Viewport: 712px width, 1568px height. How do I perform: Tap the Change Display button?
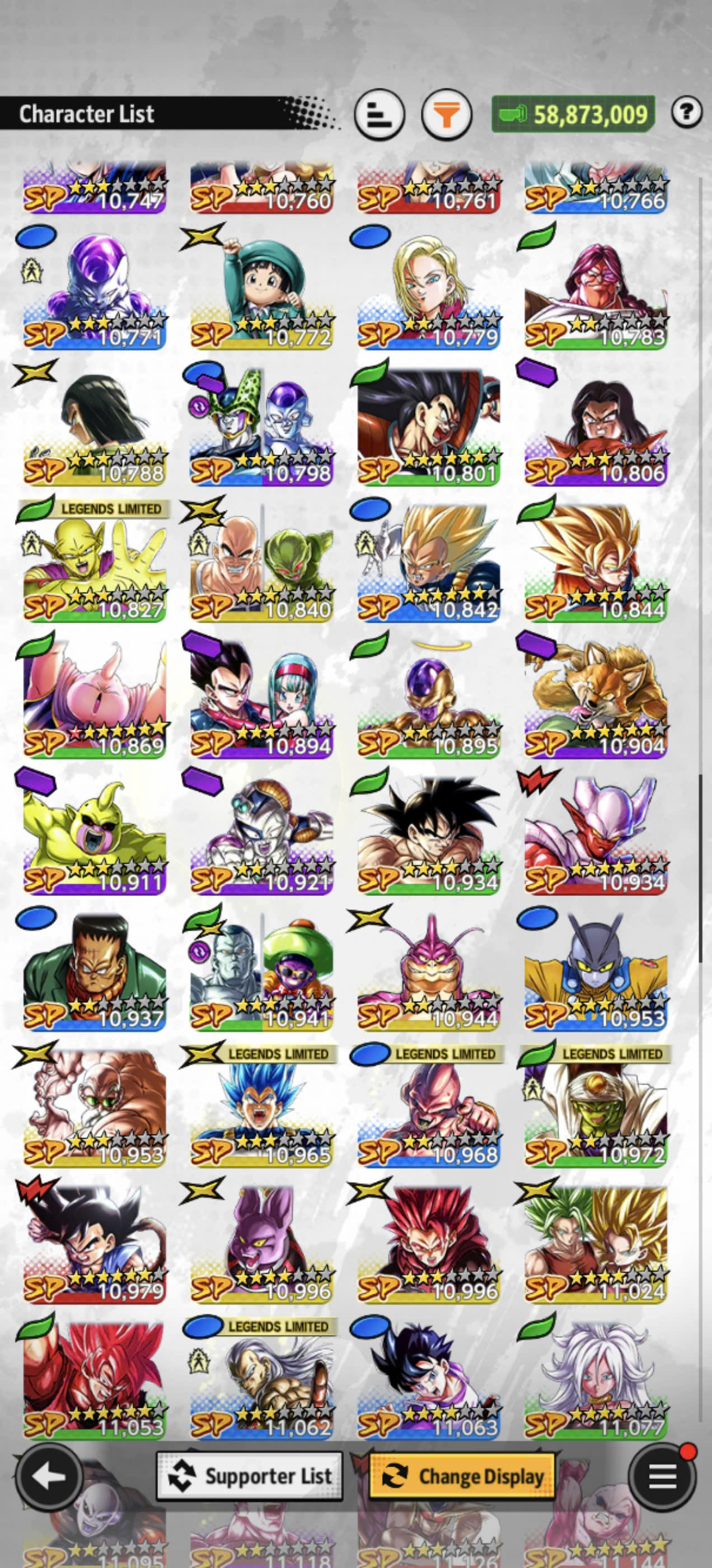tap(462, 1476)
